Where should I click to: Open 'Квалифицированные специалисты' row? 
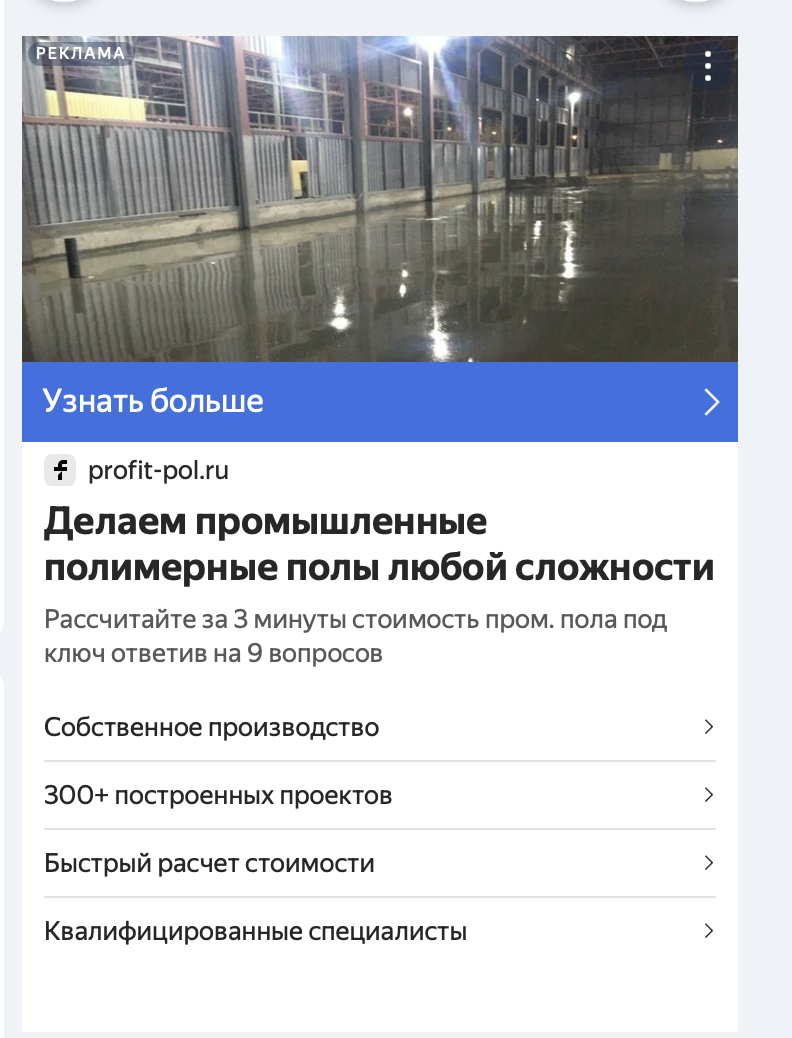tap(379, 932)
